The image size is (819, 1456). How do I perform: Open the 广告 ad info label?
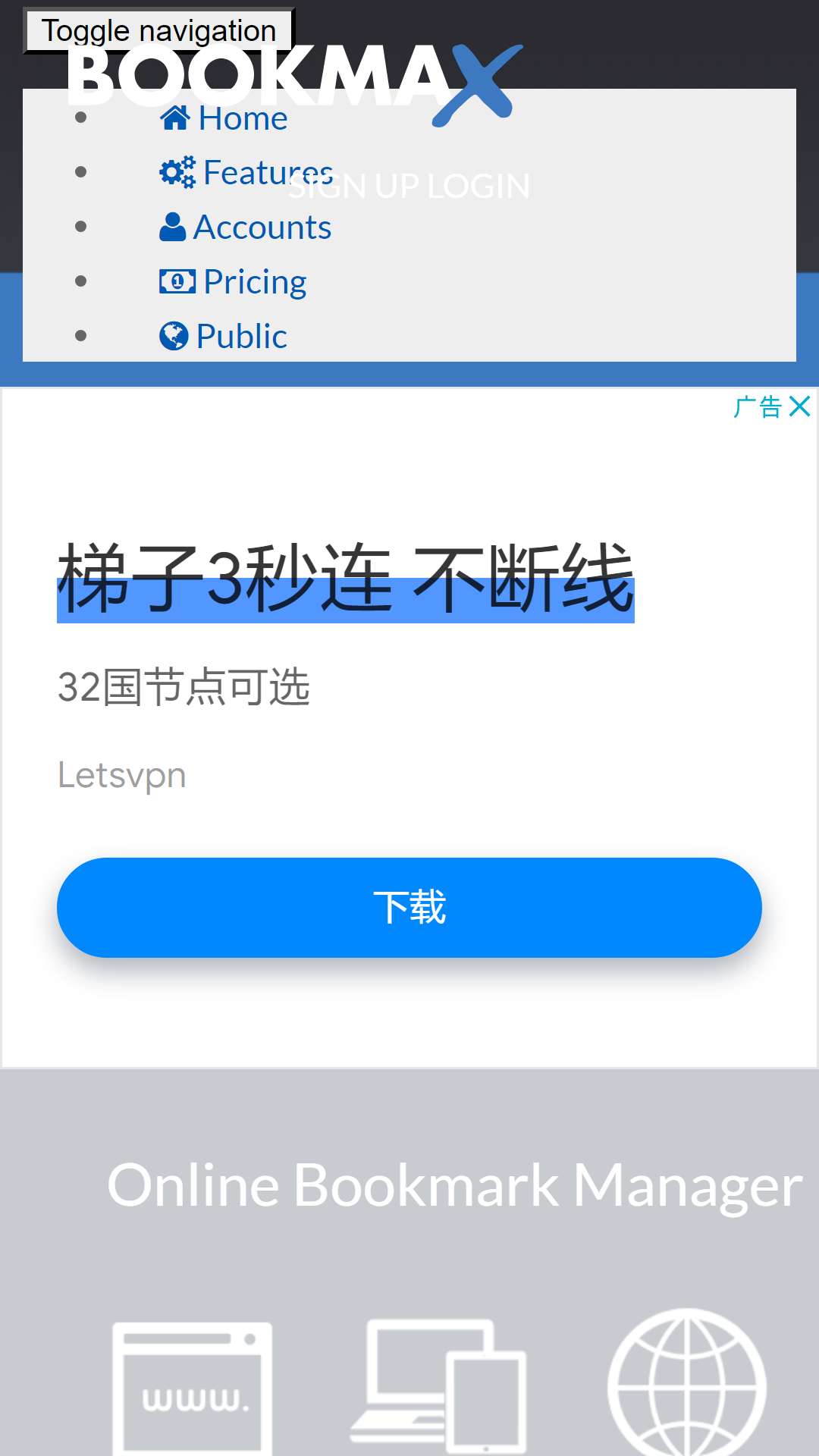758,407
